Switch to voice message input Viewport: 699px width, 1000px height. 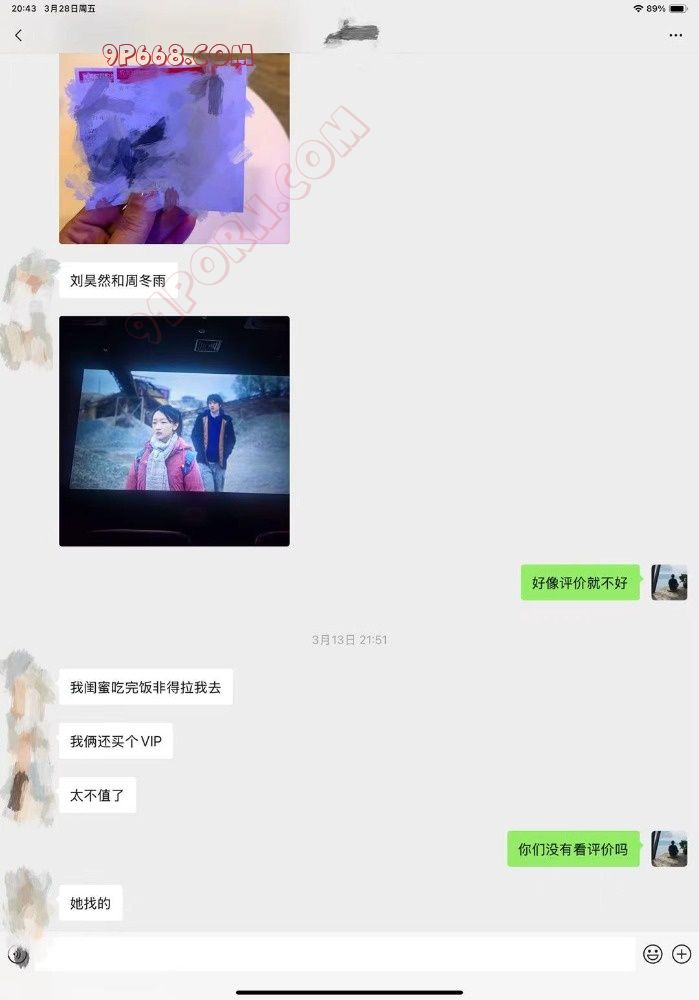16,954
